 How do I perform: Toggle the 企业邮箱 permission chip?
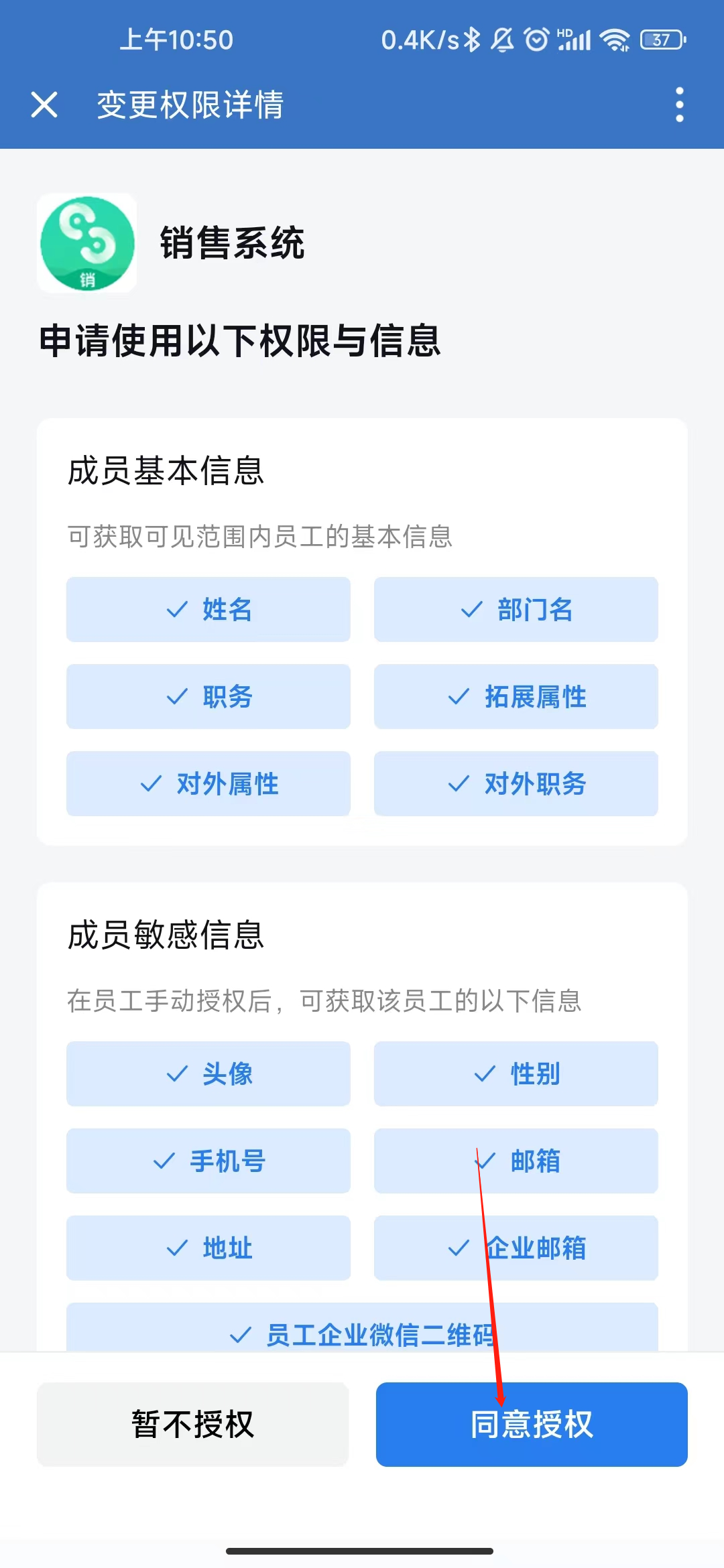516,1248
